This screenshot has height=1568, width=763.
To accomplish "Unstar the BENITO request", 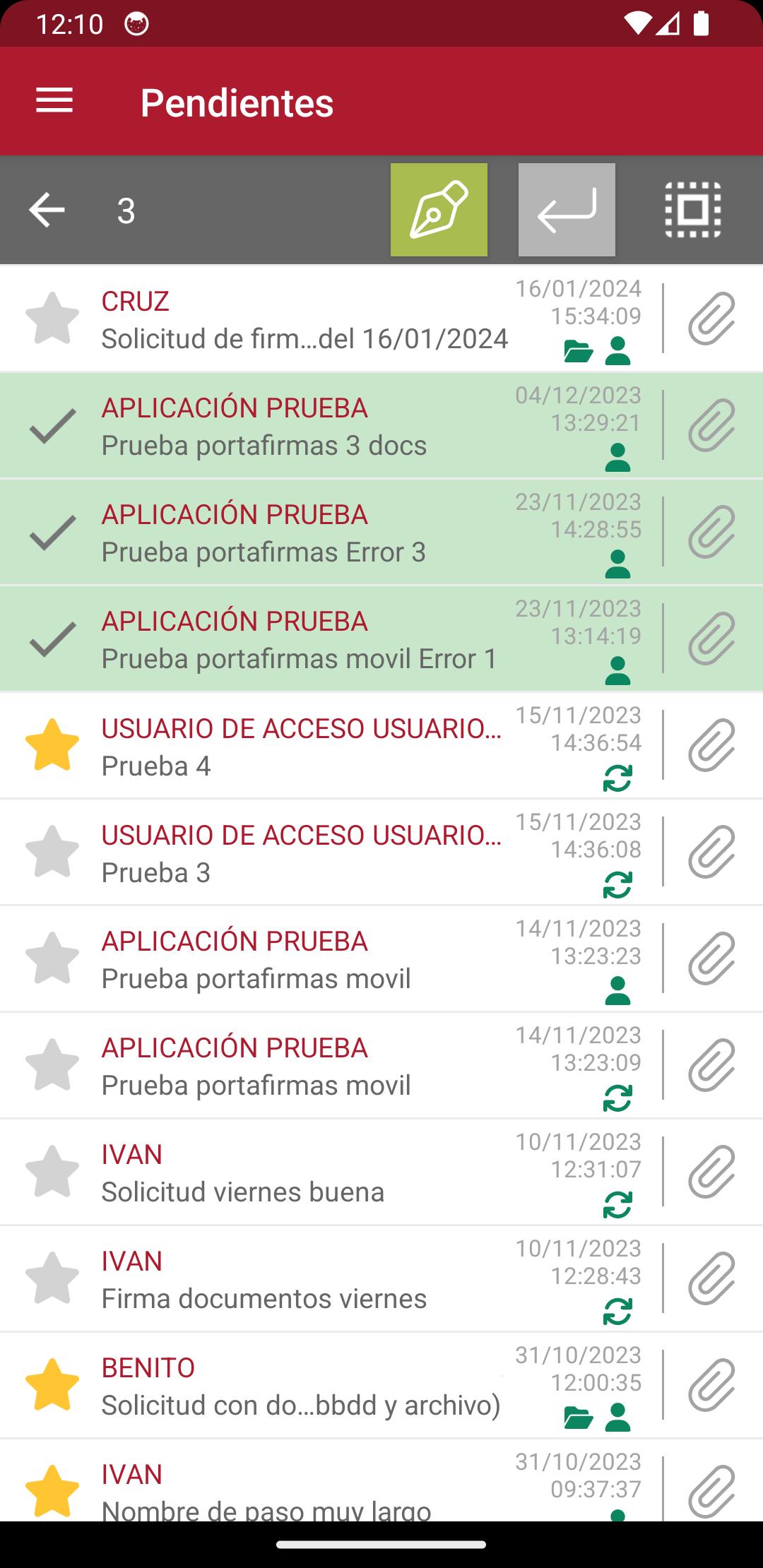I will [52, 1385].
